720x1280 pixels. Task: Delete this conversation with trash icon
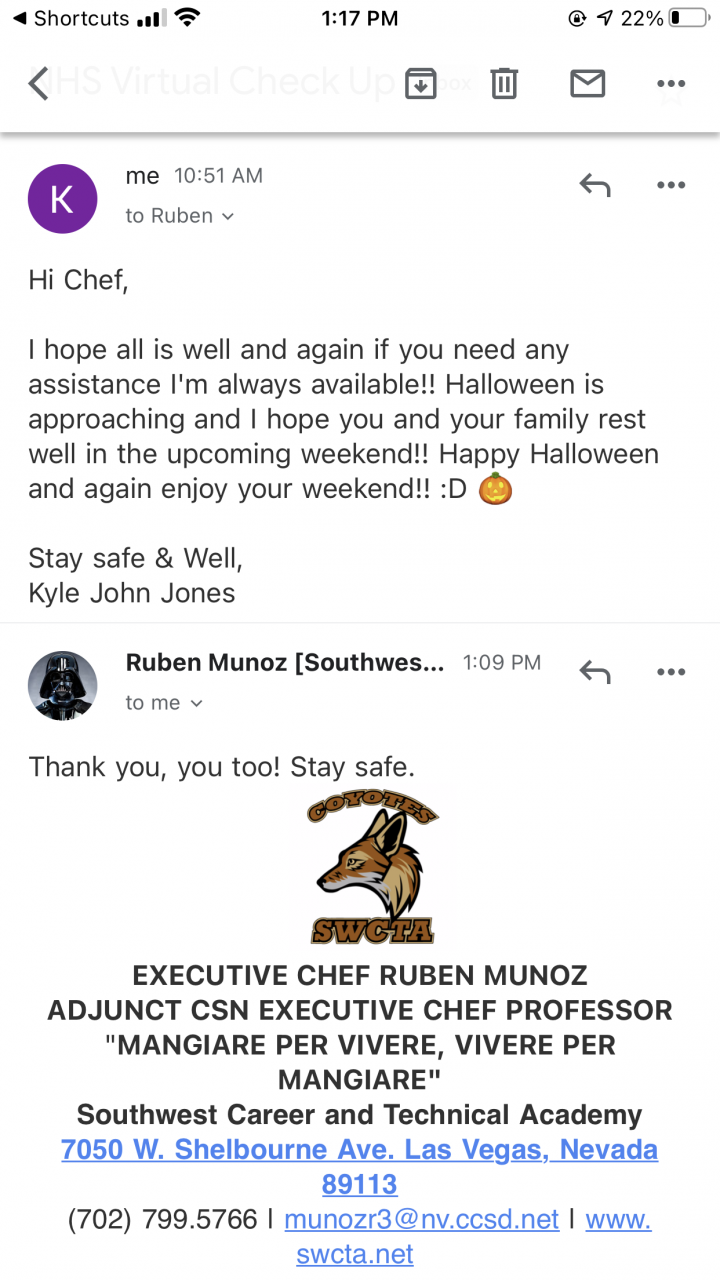pos(504,84)
